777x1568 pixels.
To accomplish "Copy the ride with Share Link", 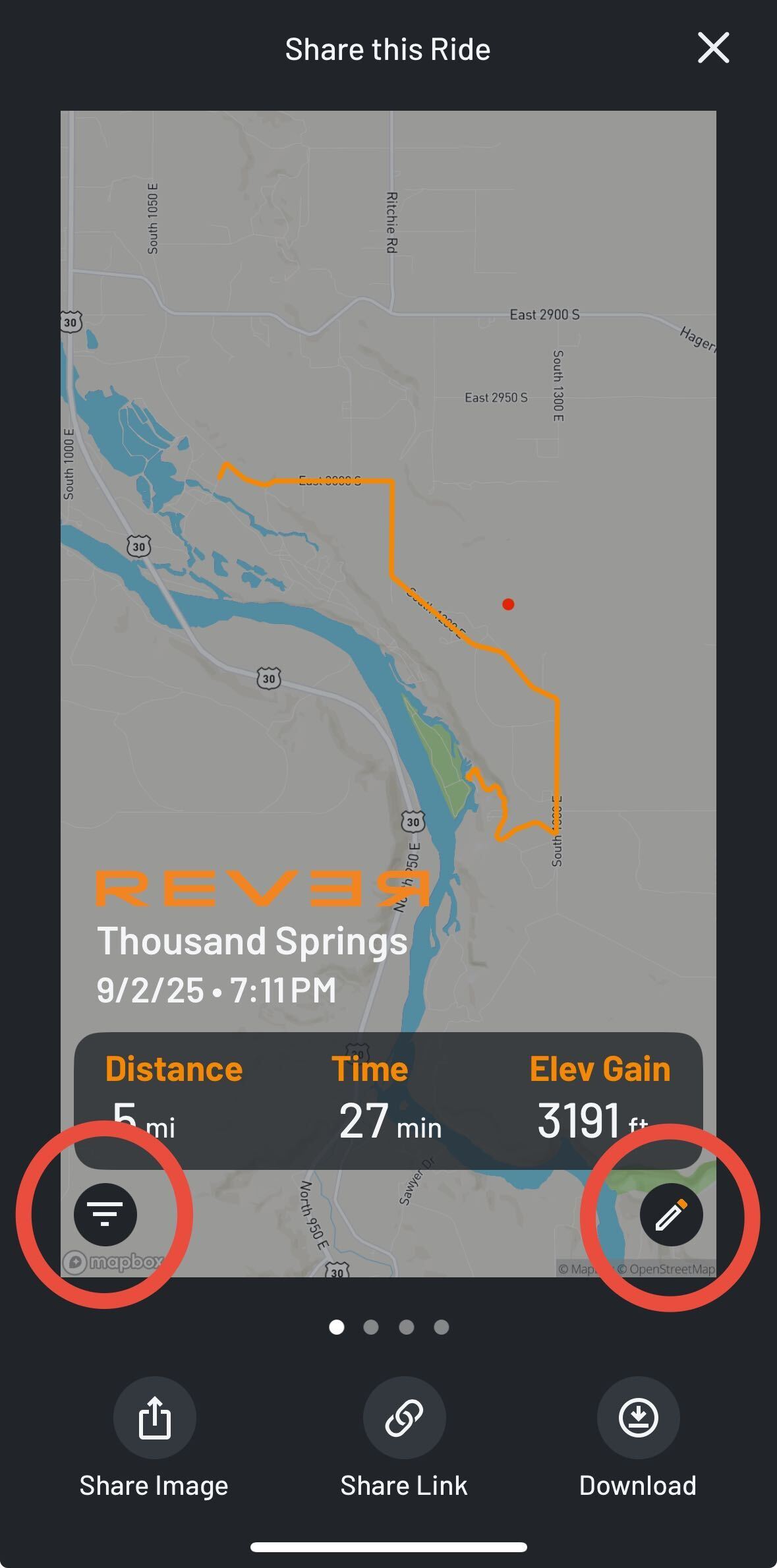I will point(404,1418).
